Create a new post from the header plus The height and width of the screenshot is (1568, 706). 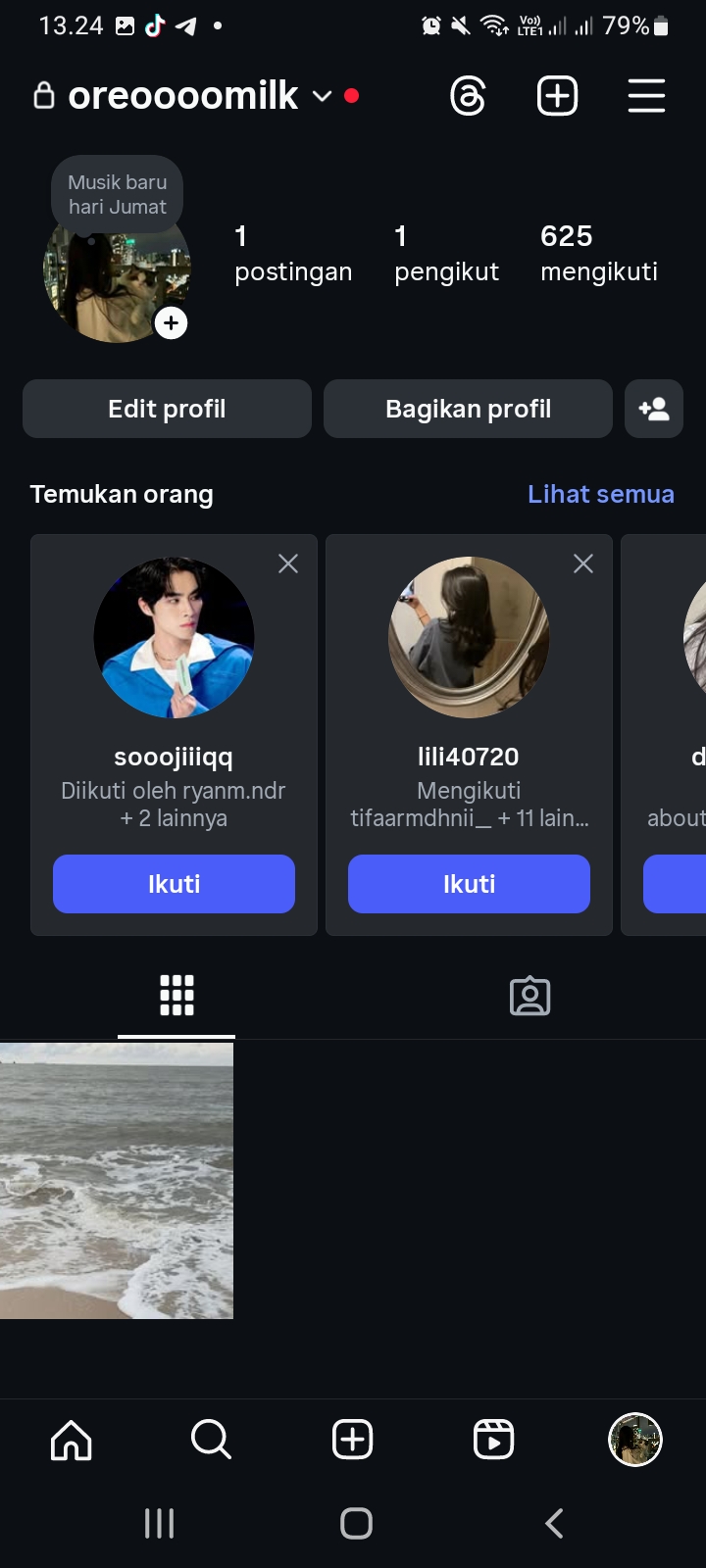click(x=557, y=96)
